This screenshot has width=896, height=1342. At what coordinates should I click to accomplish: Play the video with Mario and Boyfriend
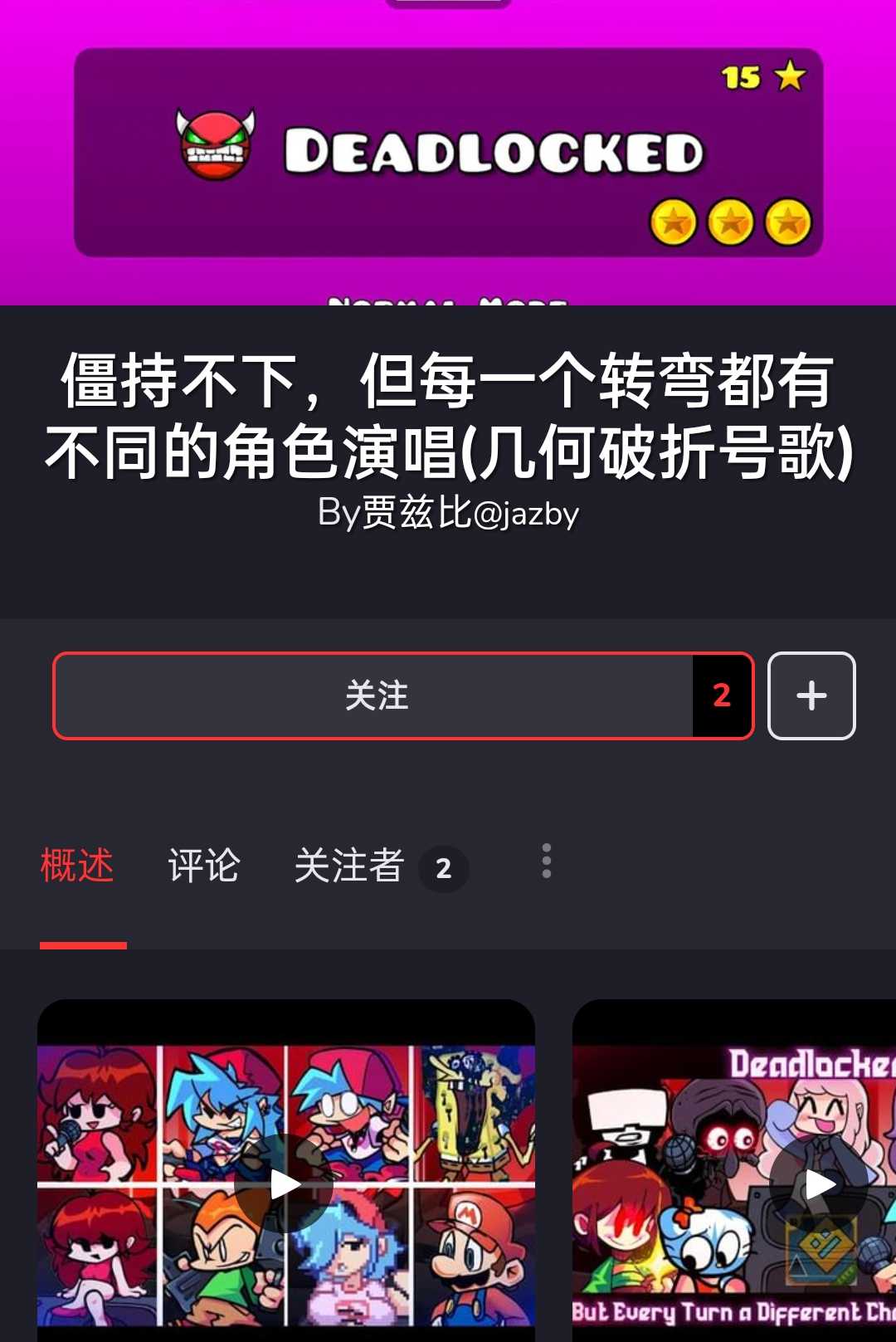point(285,1183)
